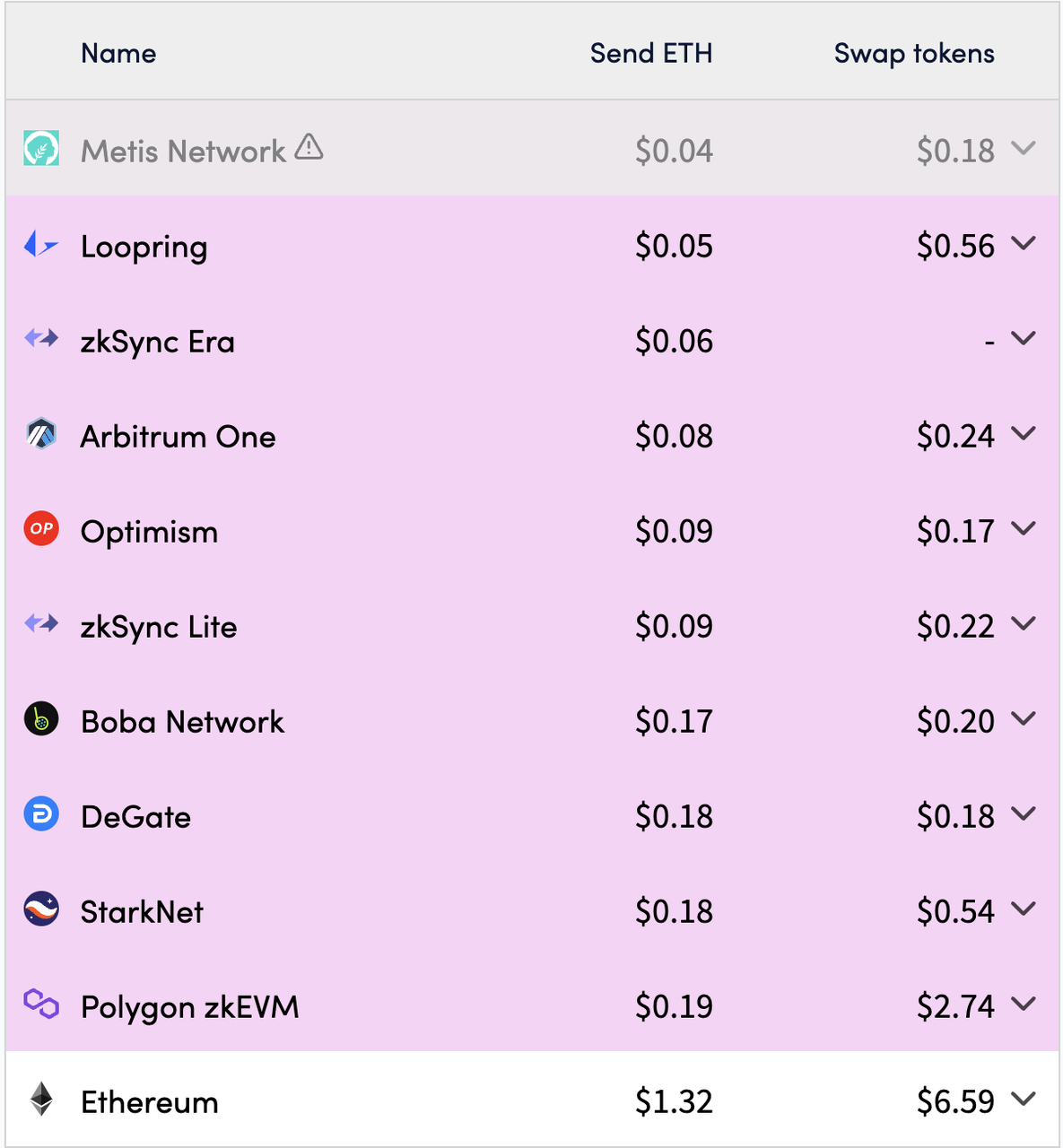The image size is (1063, 1148).
Task: Click the Polygon zkEVM logo icon
Action: [x=40, y=1005]
